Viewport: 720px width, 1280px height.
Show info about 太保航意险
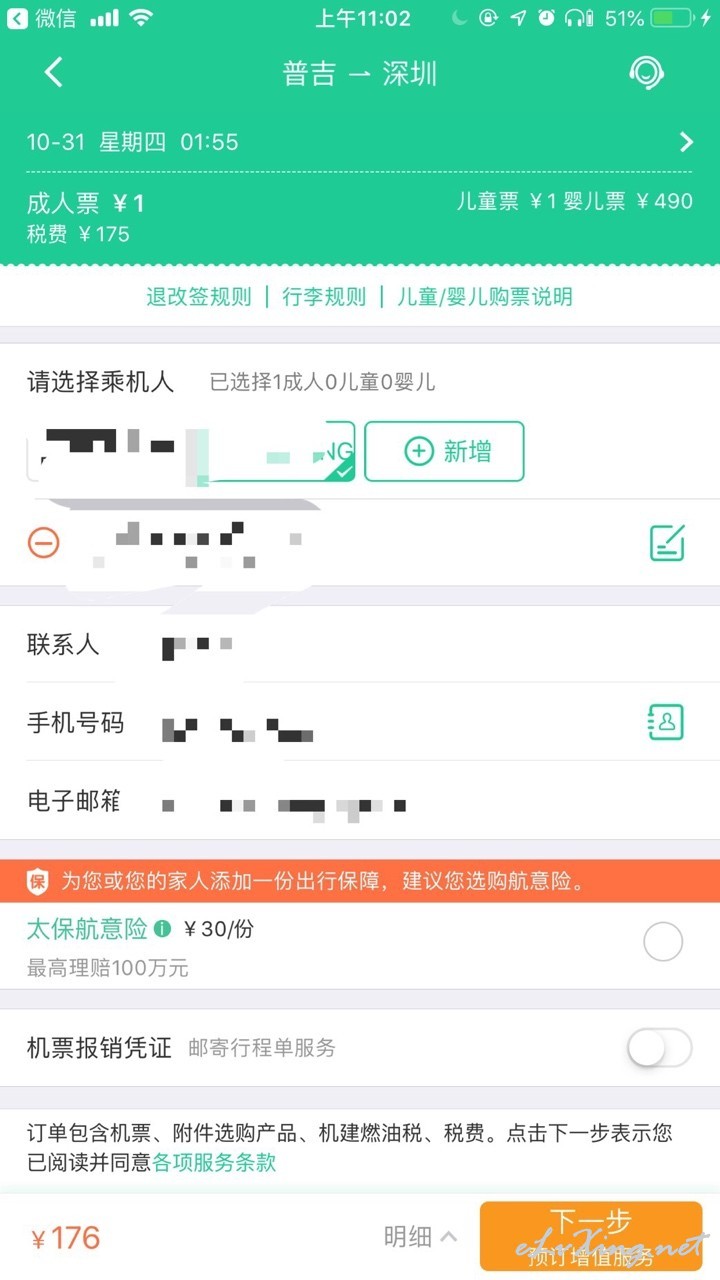click(162, 930)
